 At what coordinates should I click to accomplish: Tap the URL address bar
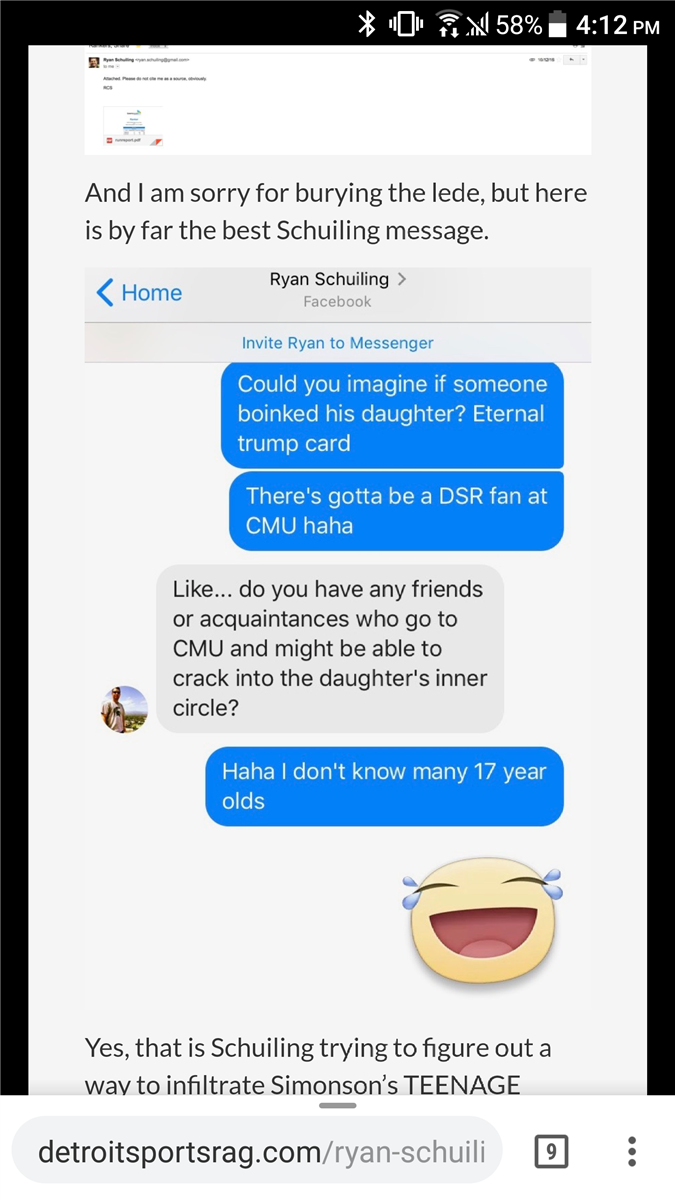[262, 1152]
